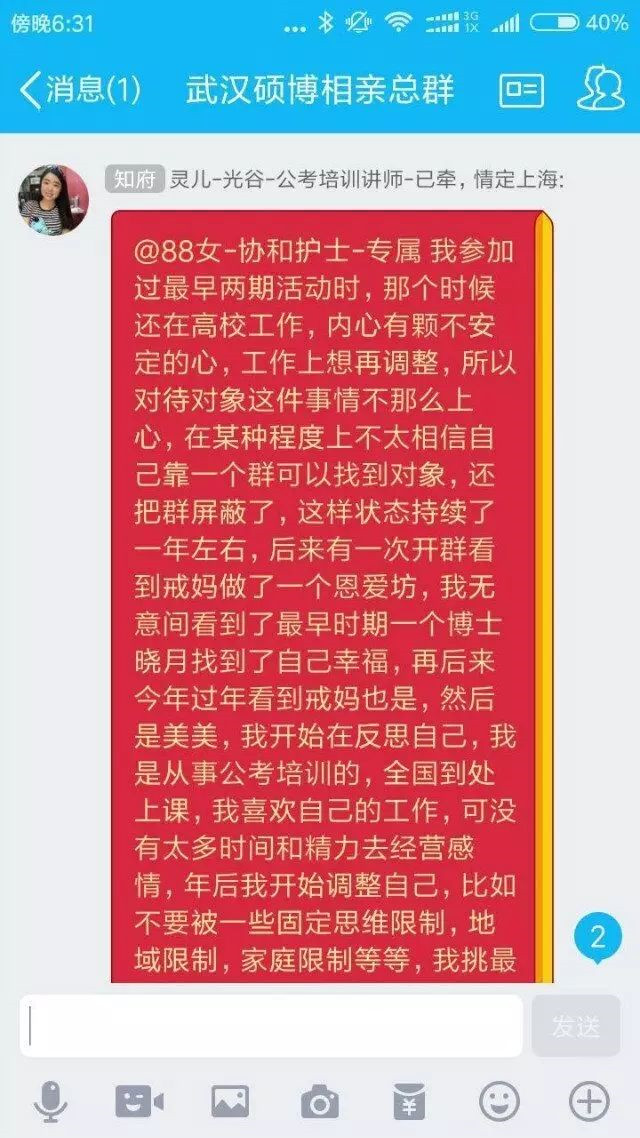Pick a photo from the gallery icon

(230, 1102)
